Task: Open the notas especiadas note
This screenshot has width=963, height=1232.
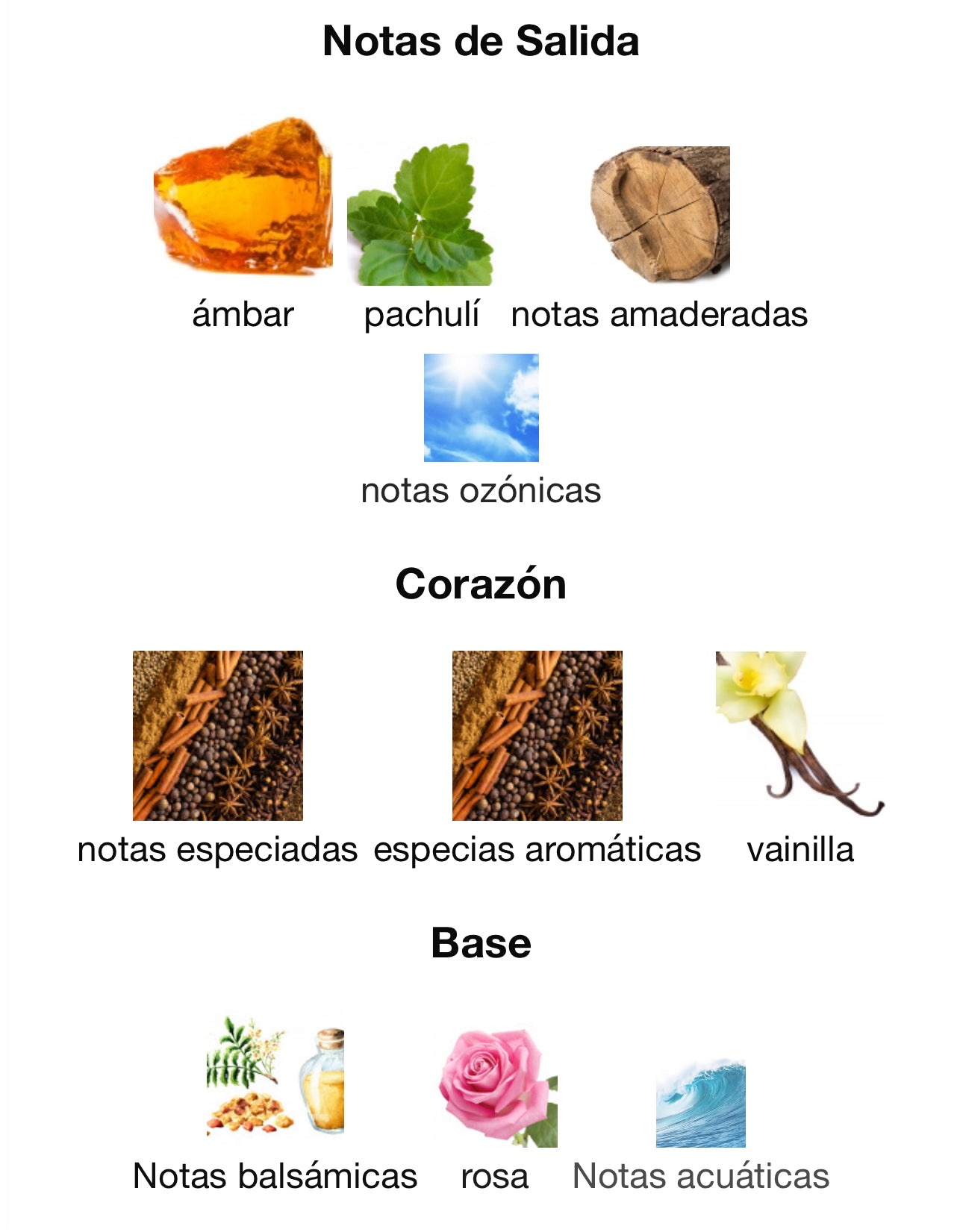Action: [218, 736]
